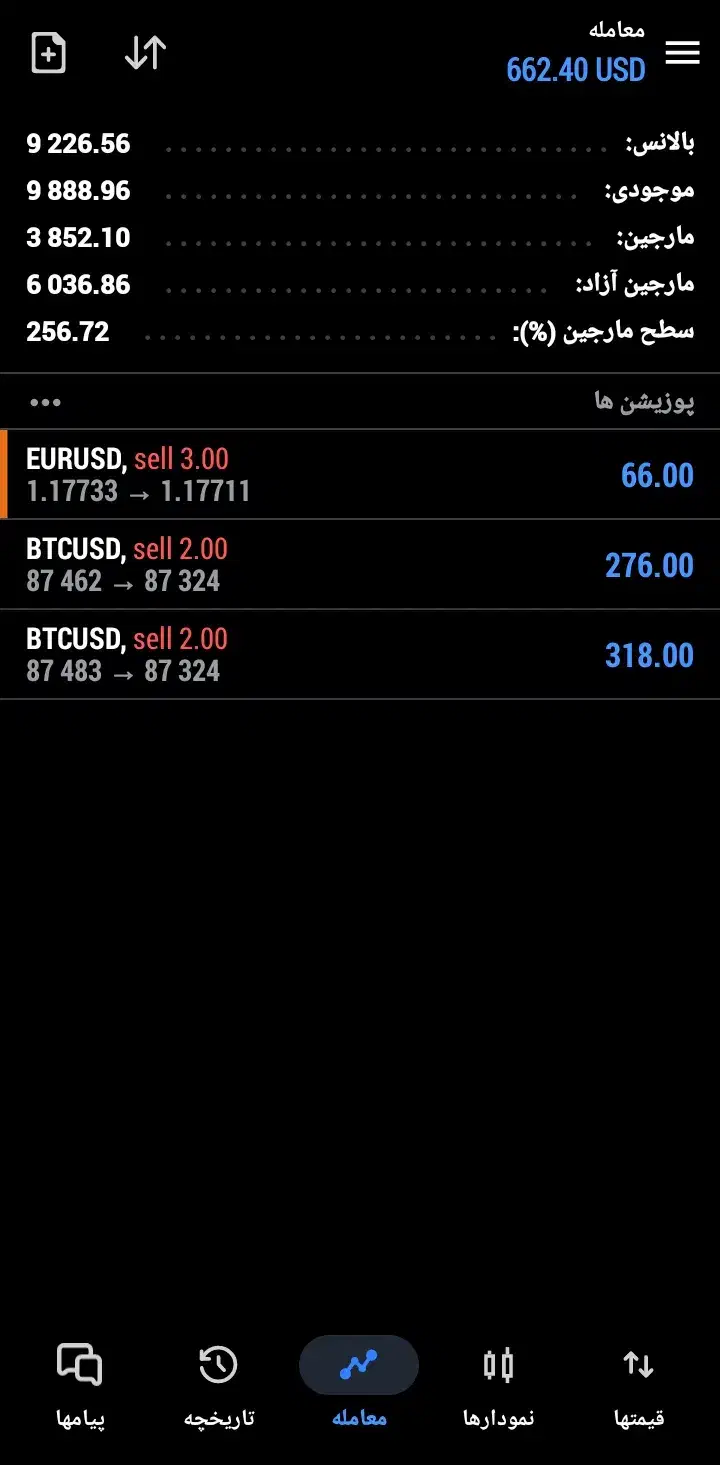
Task: Select the BTCUSD position opened at 87 462
Action: 360,565
